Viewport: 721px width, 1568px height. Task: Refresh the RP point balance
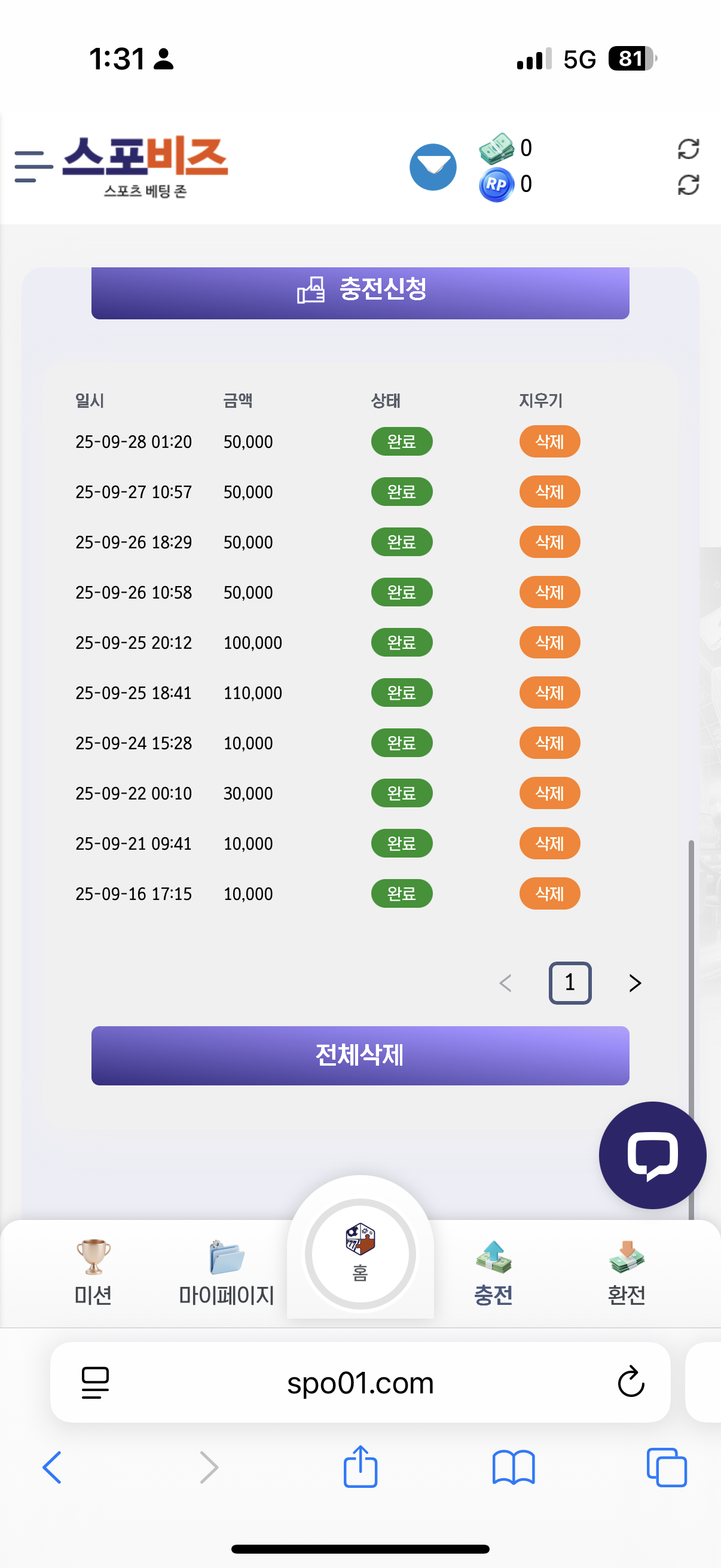pyautogui.click(x=688, y=184)
